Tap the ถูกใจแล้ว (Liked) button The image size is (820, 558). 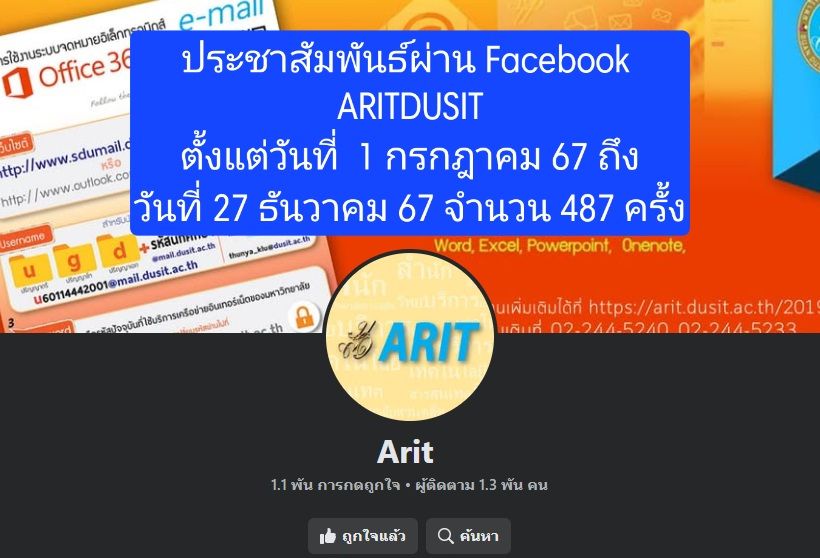(362, 536)
